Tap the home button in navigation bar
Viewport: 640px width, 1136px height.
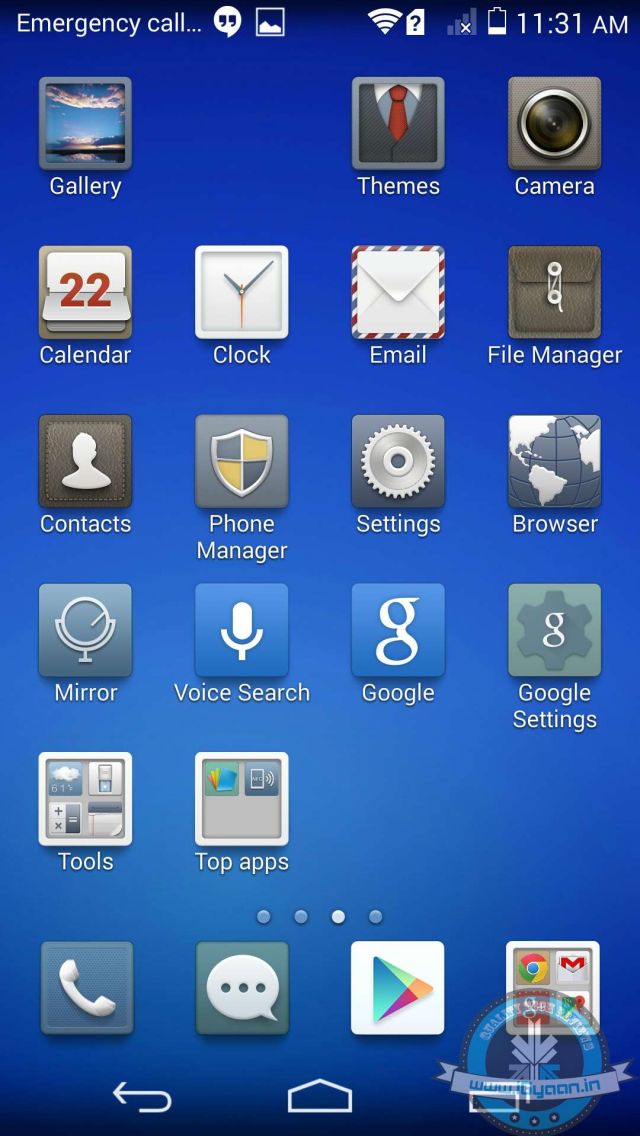[320, 1096]
